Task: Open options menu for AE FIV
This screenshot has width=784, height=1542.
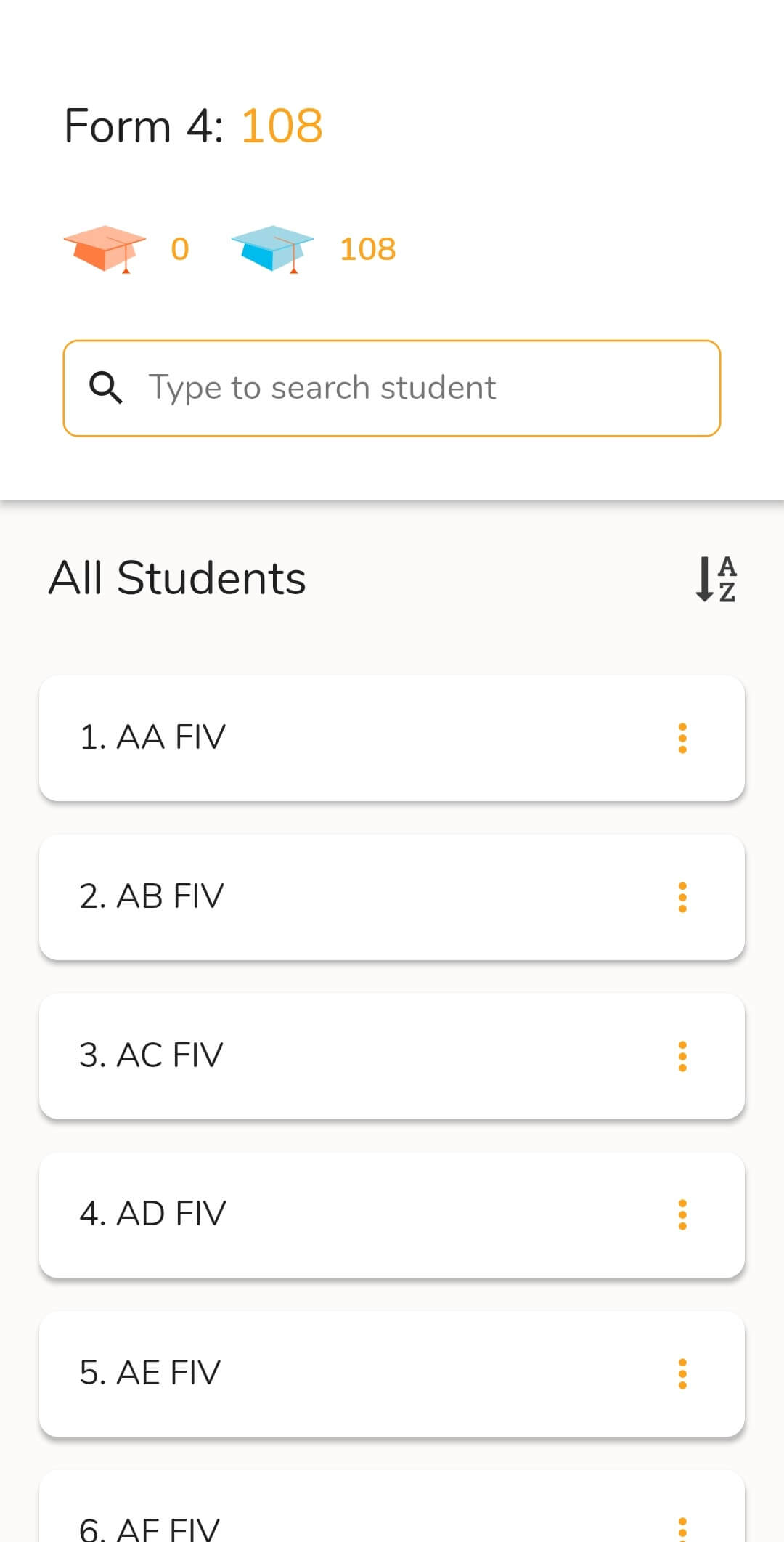Action: coord(682,1373)
